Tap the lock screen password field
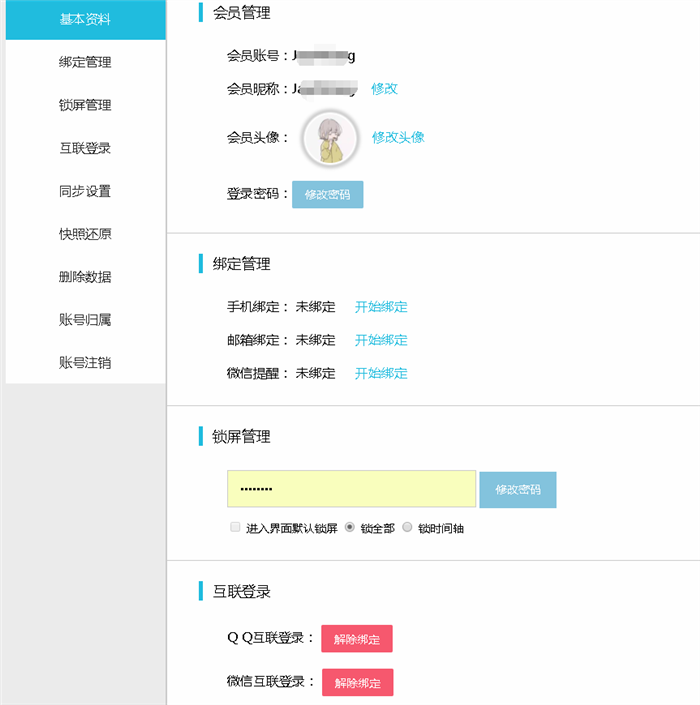 (351, 489)
